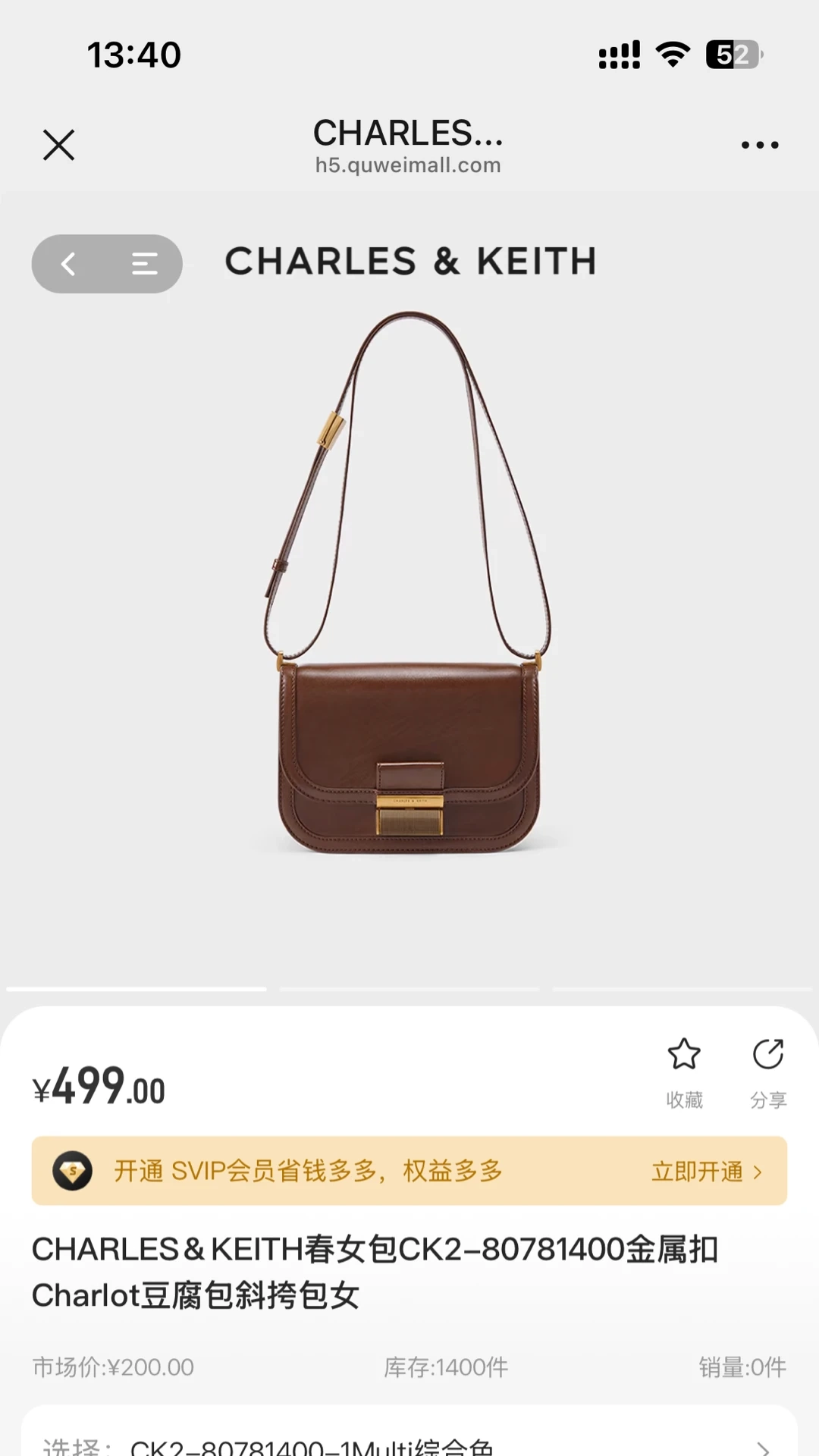This screenshot has height=1456, width=819.
Task: Open the page options with the three-dot icon
Action: tap(760, 144)
